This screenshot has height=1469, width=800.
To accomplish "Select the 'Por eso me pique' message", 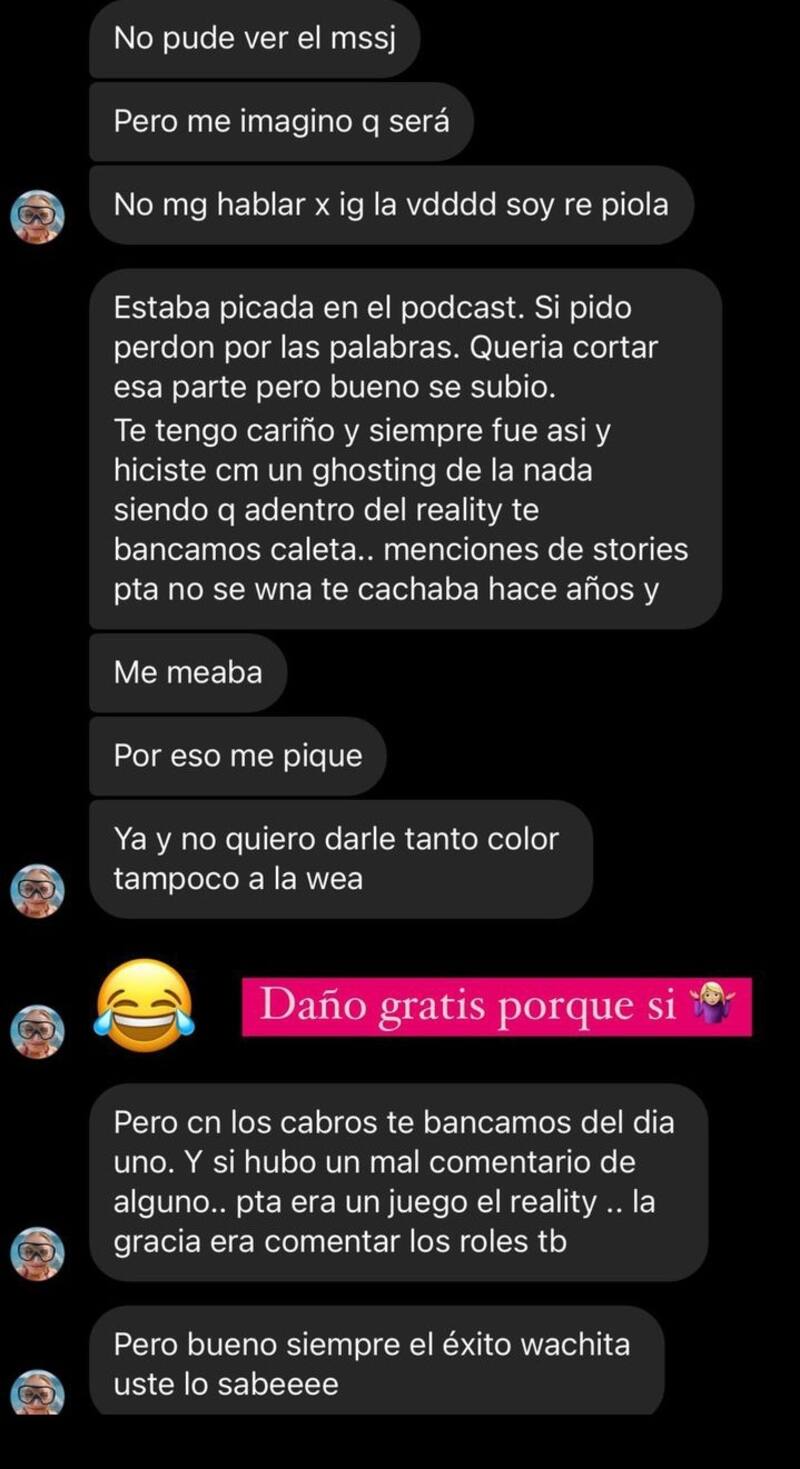I will click(x=237, y=756).
